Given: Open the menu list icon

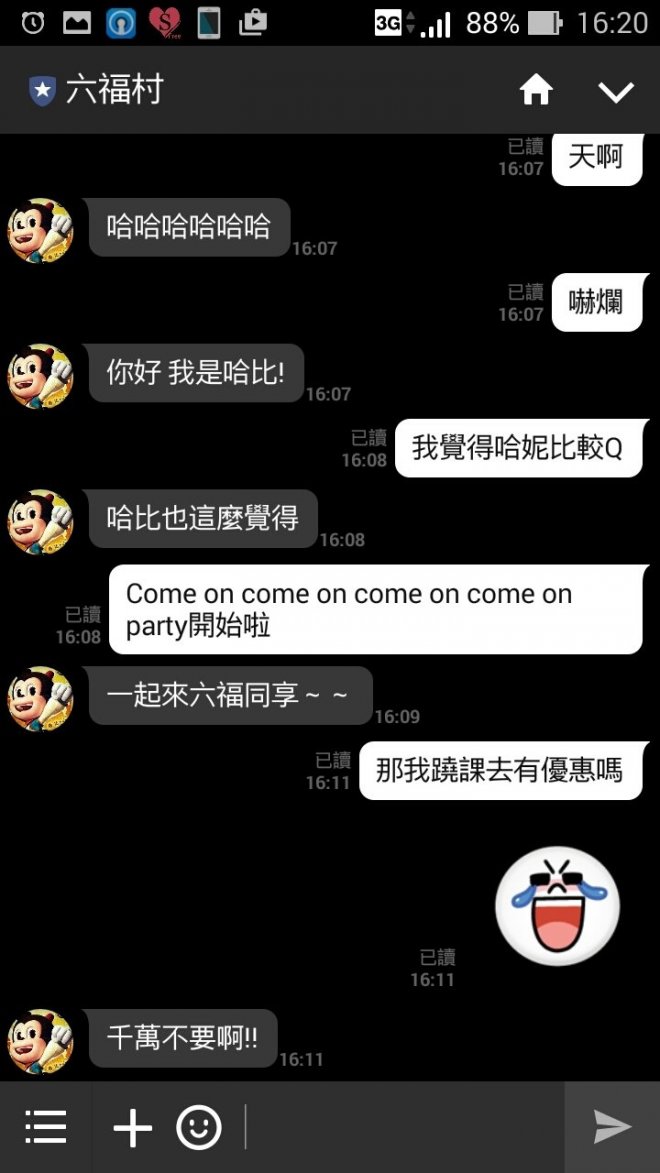Looking at the screenshot, I should (45, 1127).
